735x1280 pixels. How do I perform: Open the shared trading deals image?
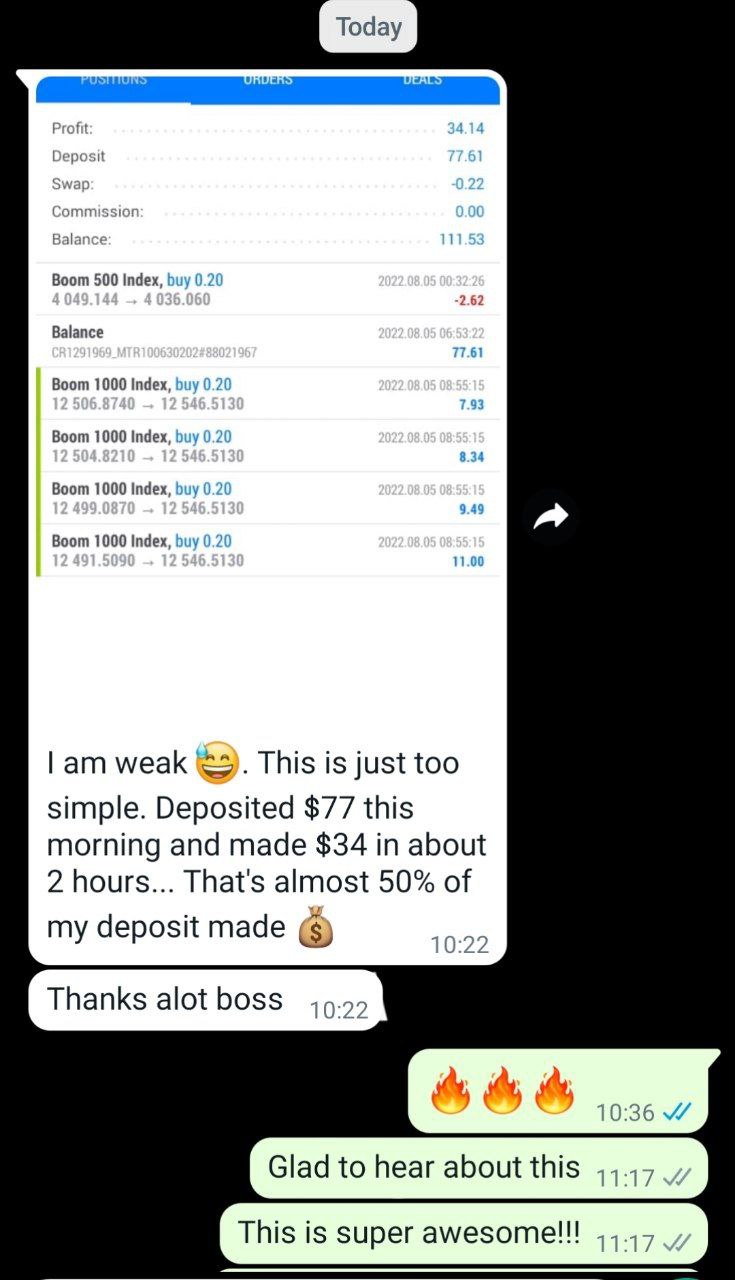coord(267,400)
